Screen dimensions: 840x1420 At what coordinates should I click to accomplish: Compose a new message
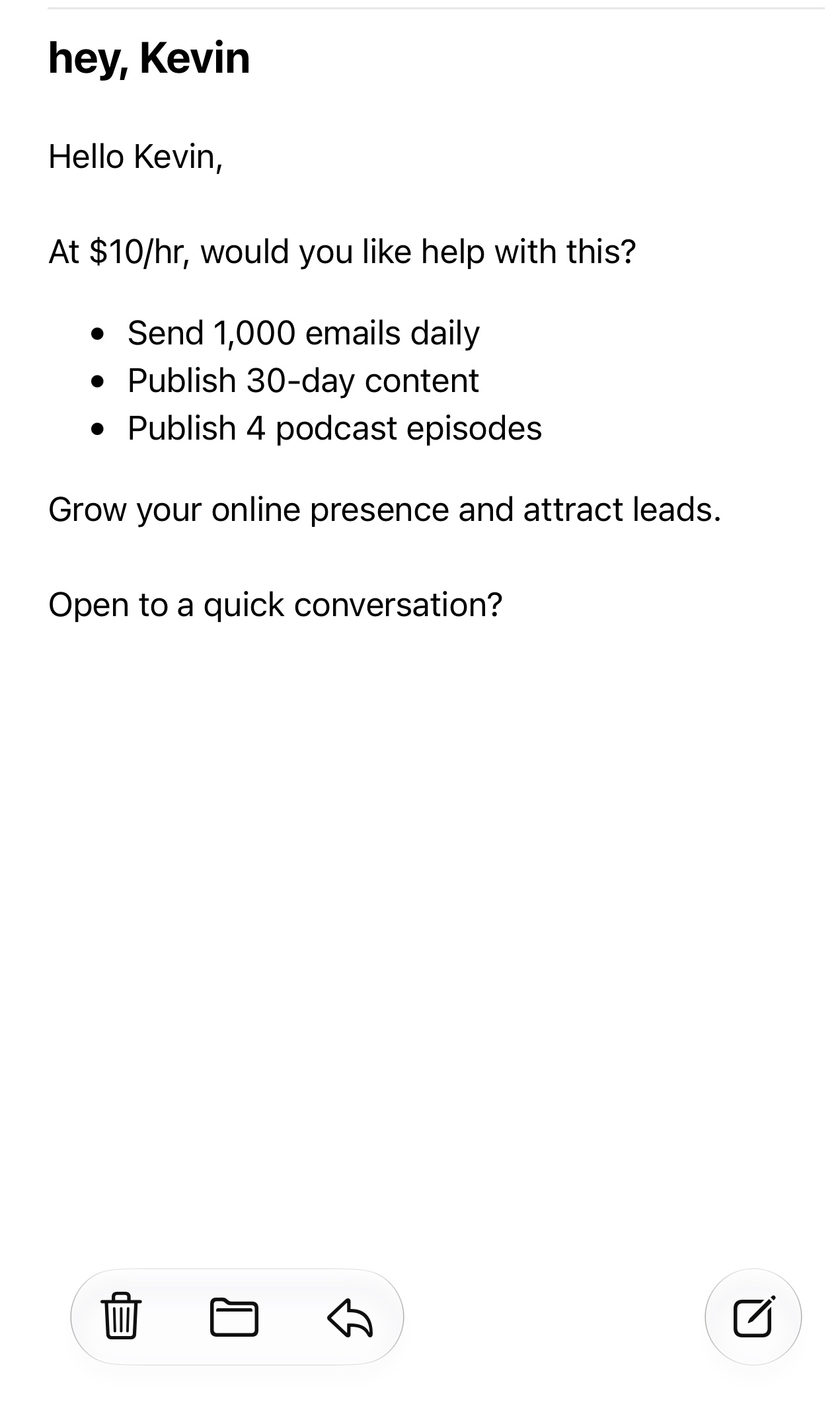[x=753, y=1316]
